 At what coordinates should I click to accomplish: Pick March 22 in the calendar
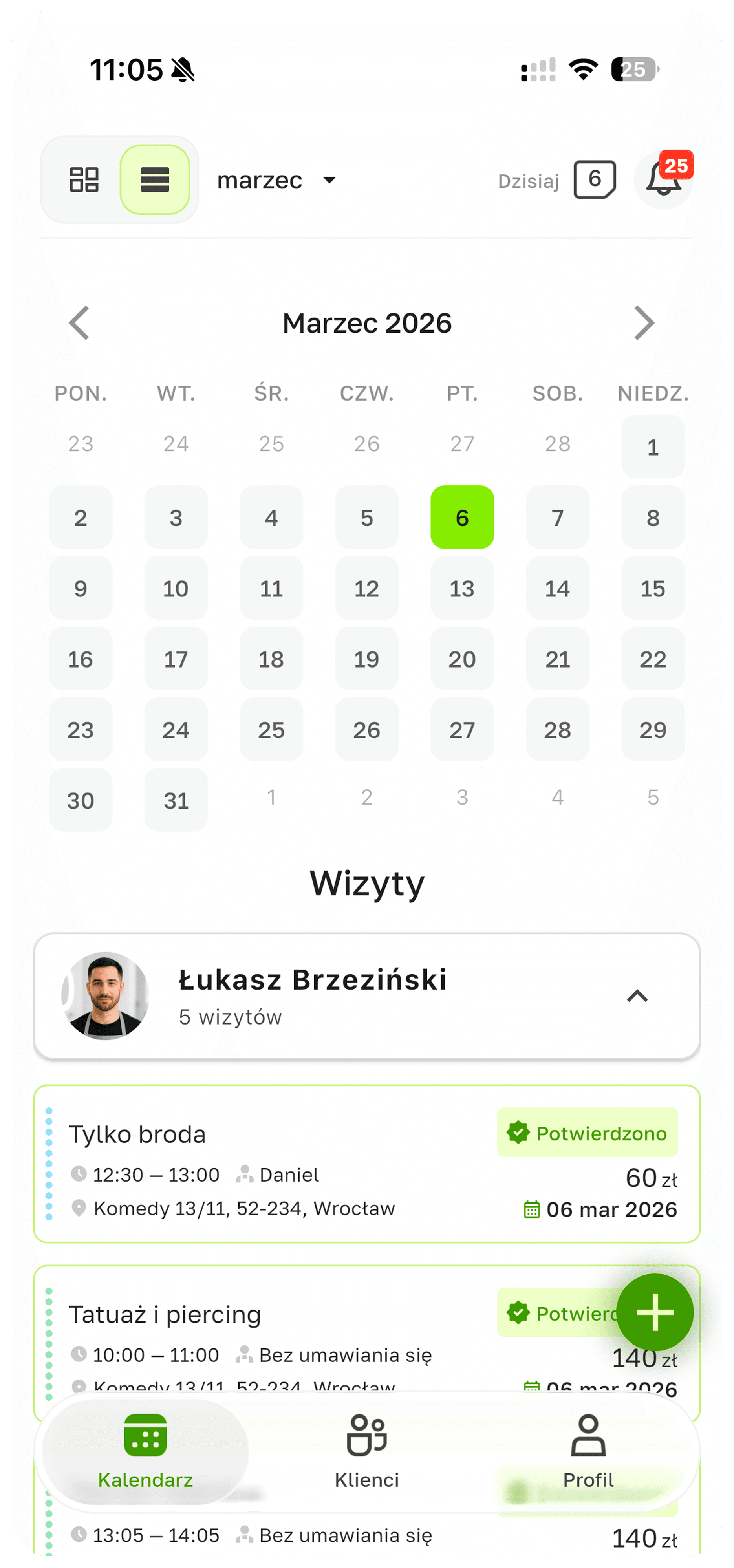click(x=652, y=659)
